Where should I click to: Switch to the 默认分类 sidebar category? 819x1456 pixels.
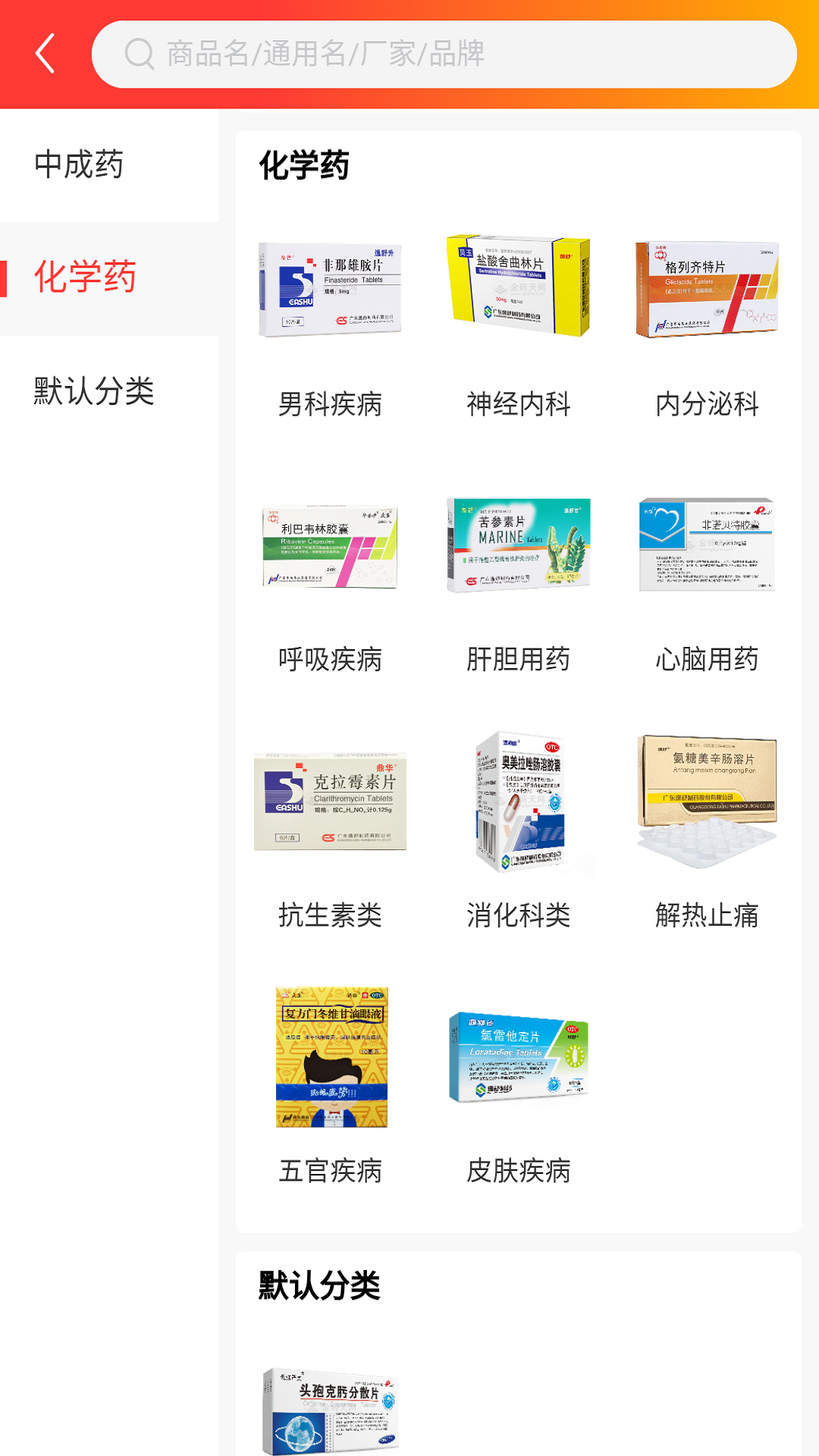pyautogui.click(x=109, y=391)
